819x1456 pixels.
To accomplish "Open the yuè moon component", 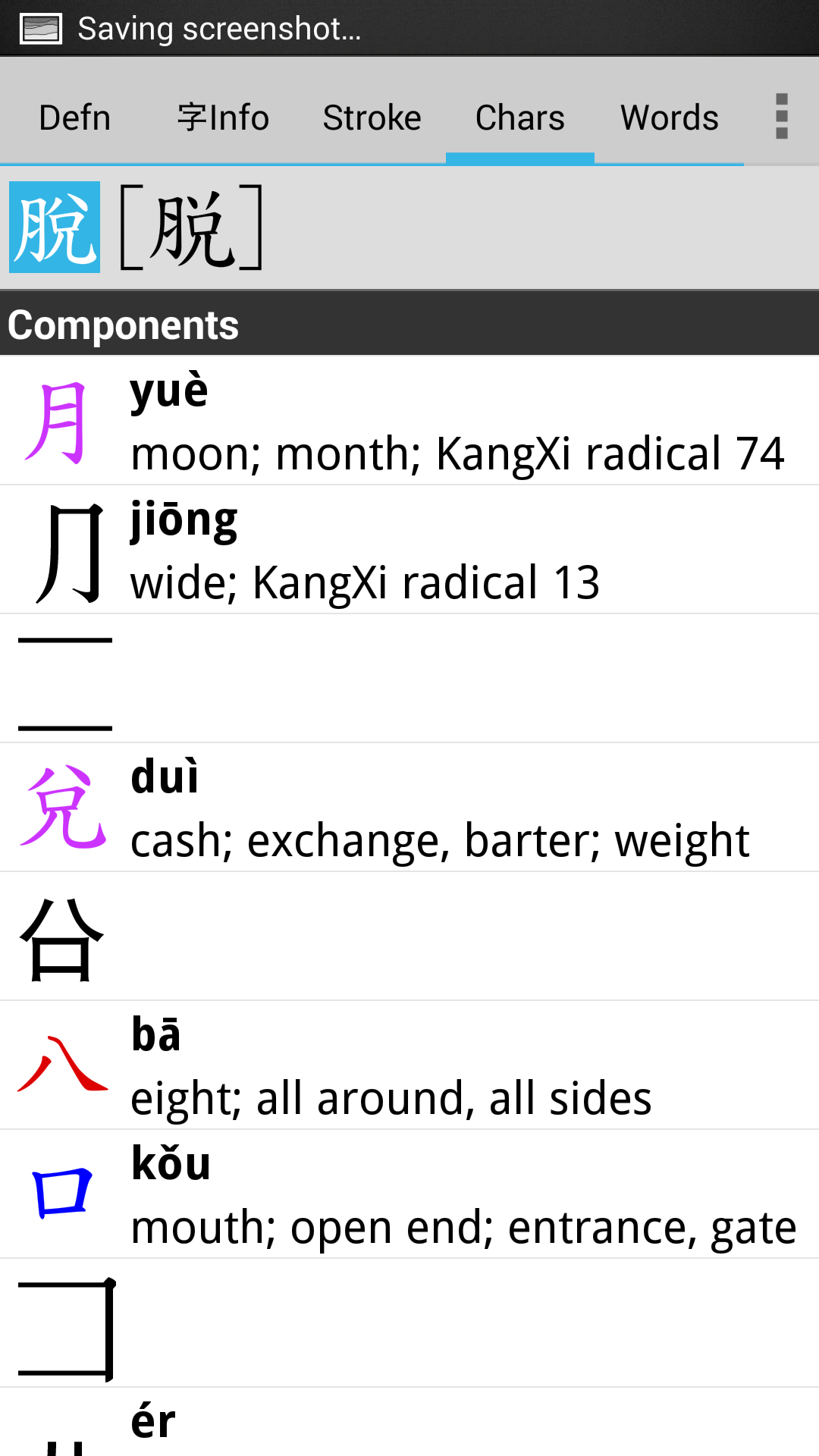I will [409, 421].
